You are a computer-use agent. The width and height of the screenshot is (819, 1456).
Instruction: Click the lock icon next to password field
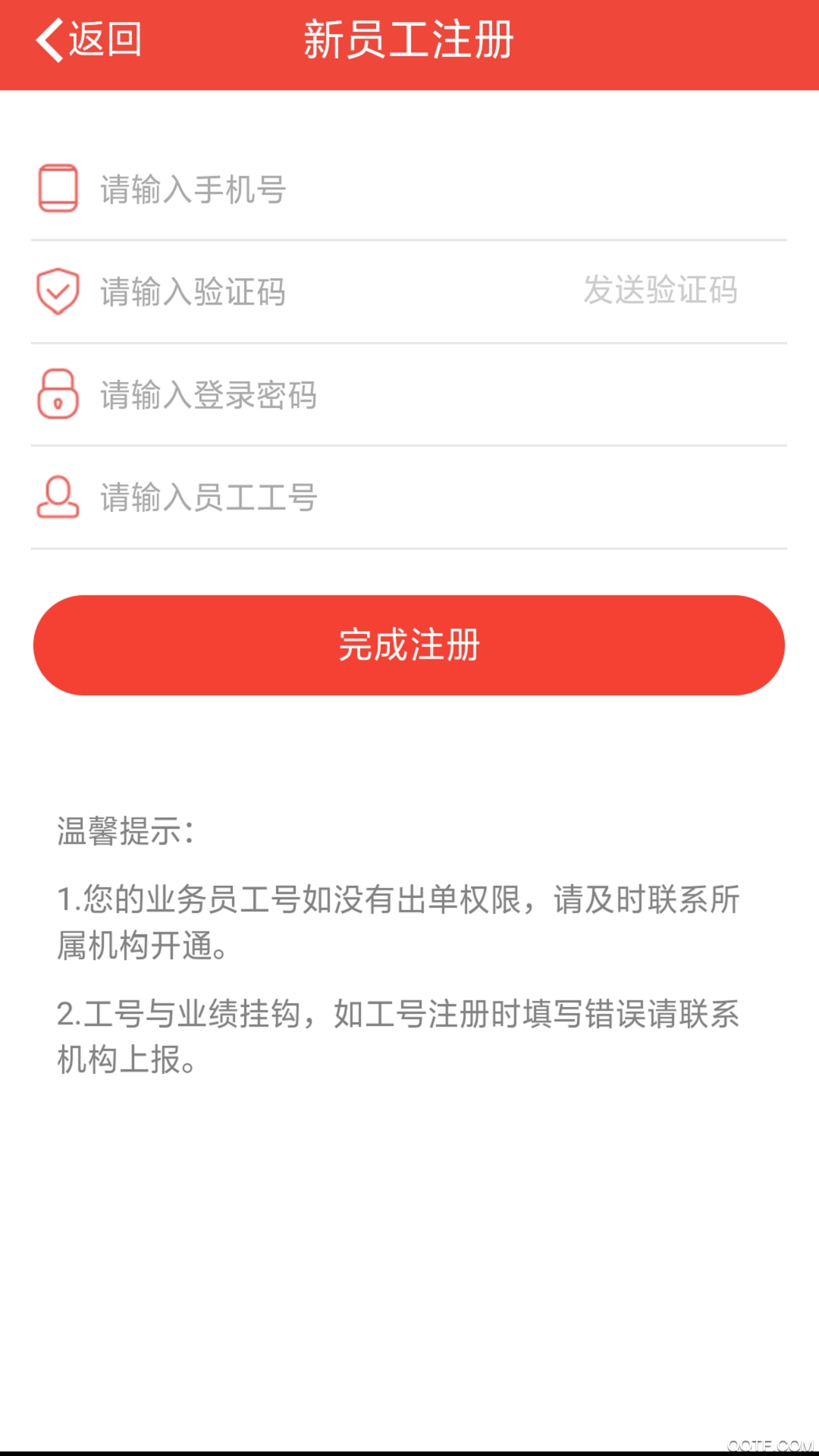tap(58, 395)
